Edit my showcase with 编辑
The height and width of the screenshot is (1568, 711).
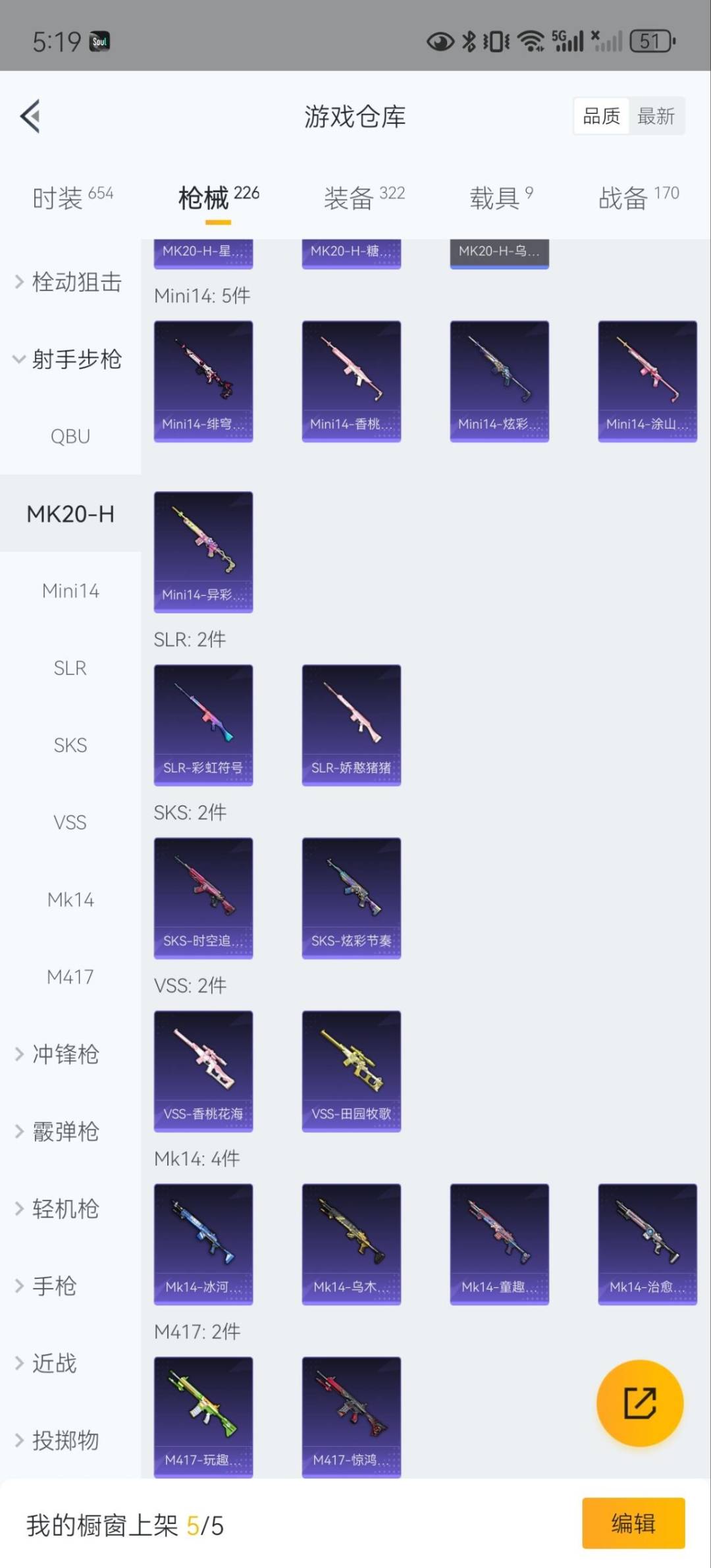click(x=633, y=1523)
